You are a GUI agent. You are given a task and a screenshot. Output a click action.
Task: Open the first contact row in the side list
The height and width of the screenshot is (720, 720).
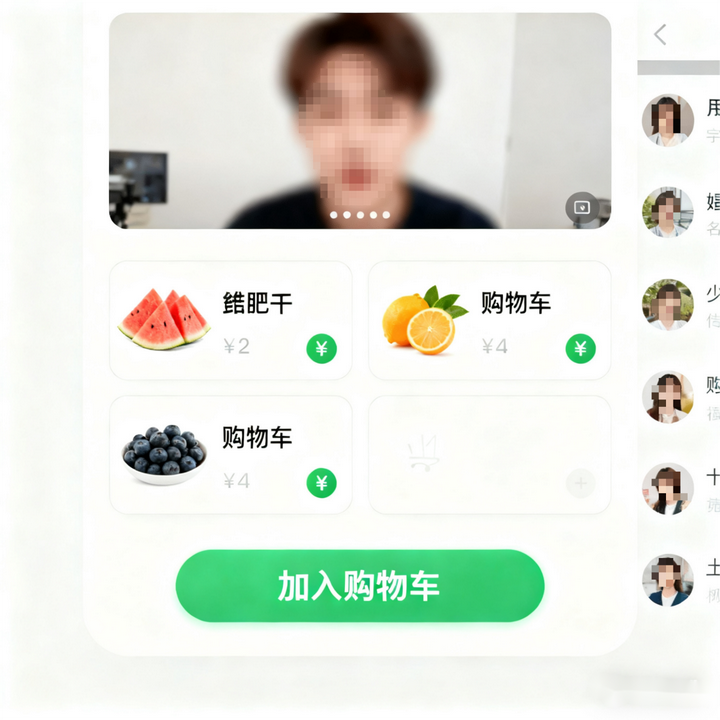tap(680, 120)
